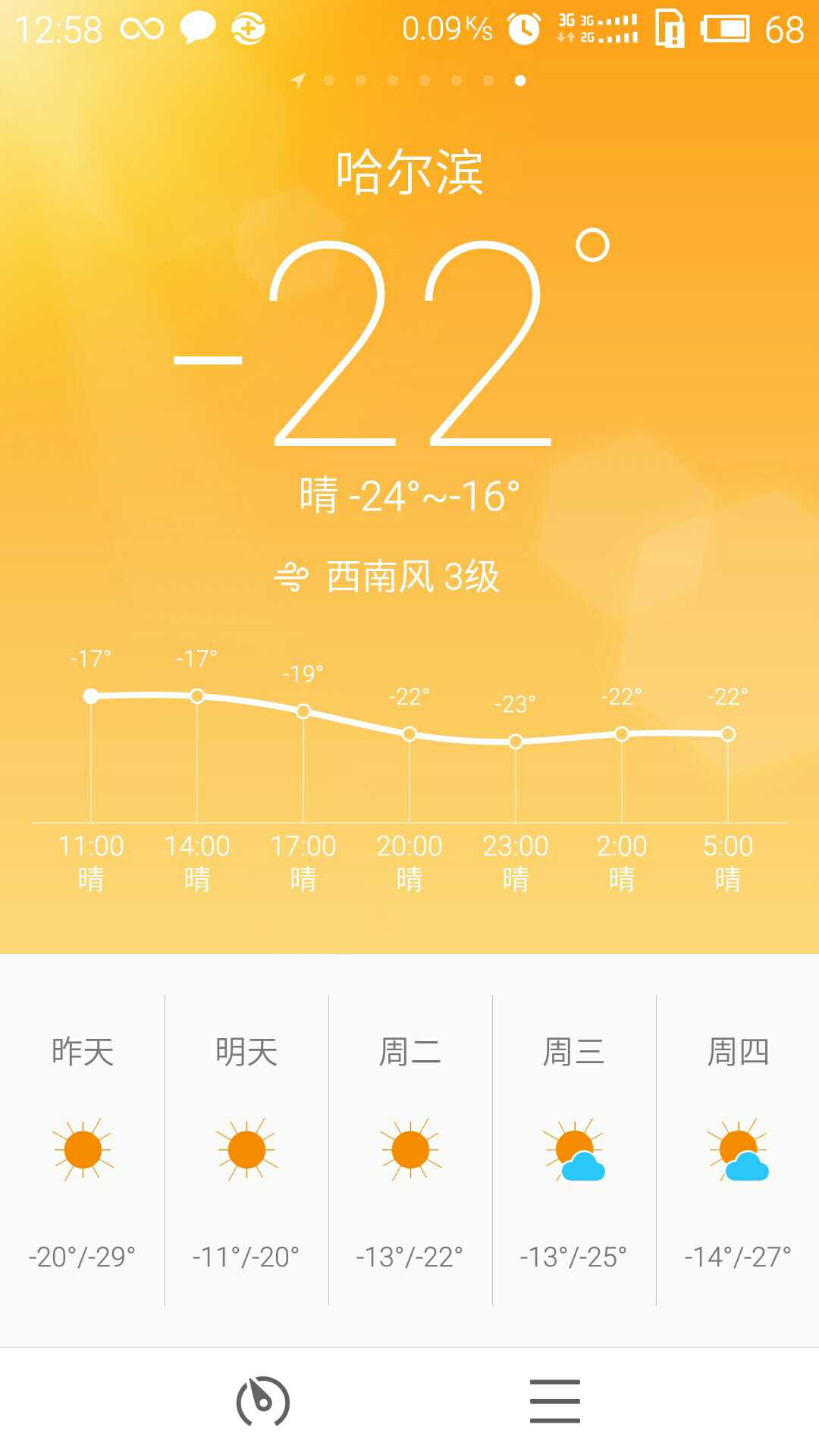Open yesterday's (昨天) forecast card
The width and height of the screenshot is (819, 1456).
click(83, 1150)
